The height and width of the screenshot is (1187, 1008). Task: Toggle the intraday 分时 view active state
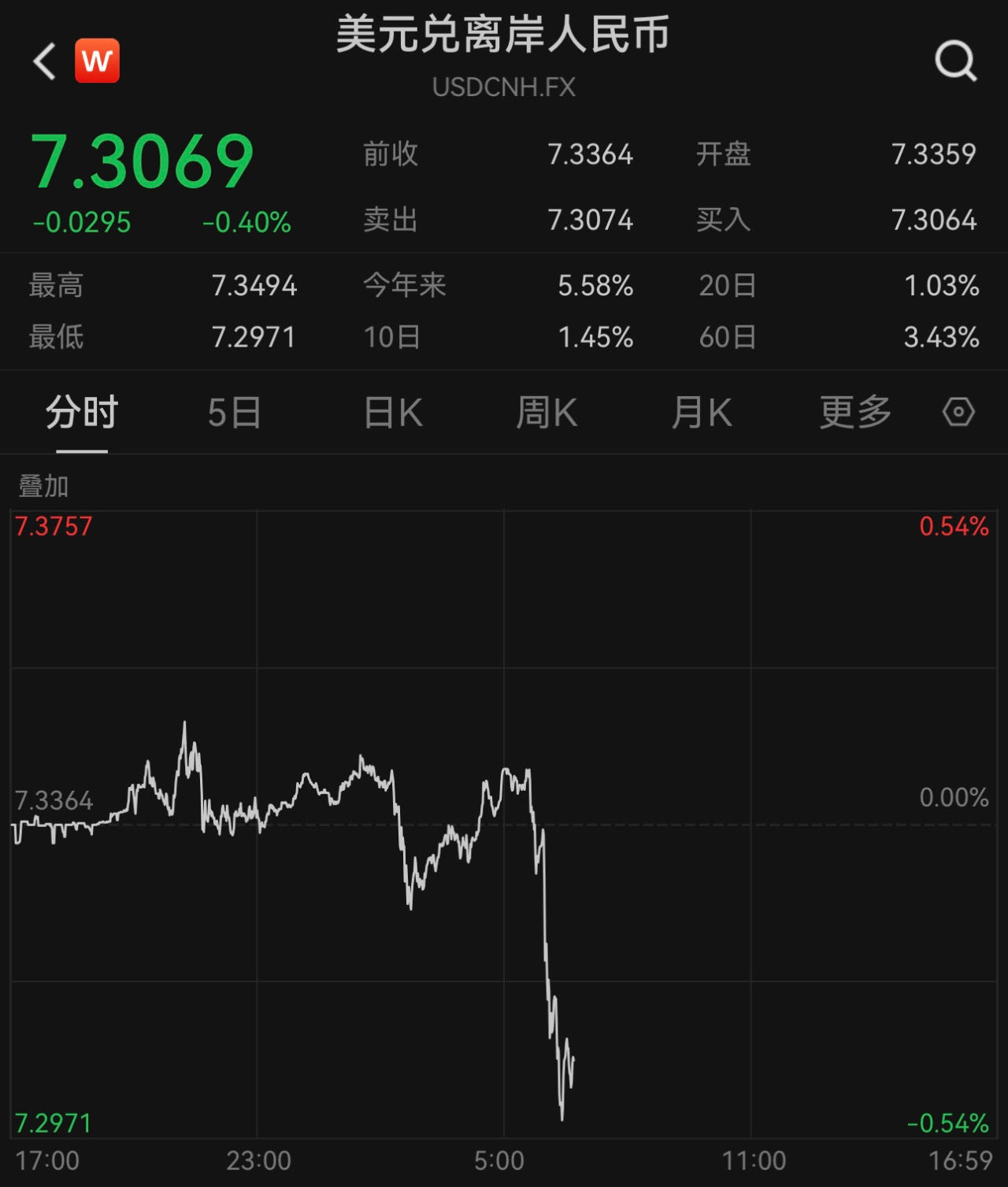pos(81,412)
